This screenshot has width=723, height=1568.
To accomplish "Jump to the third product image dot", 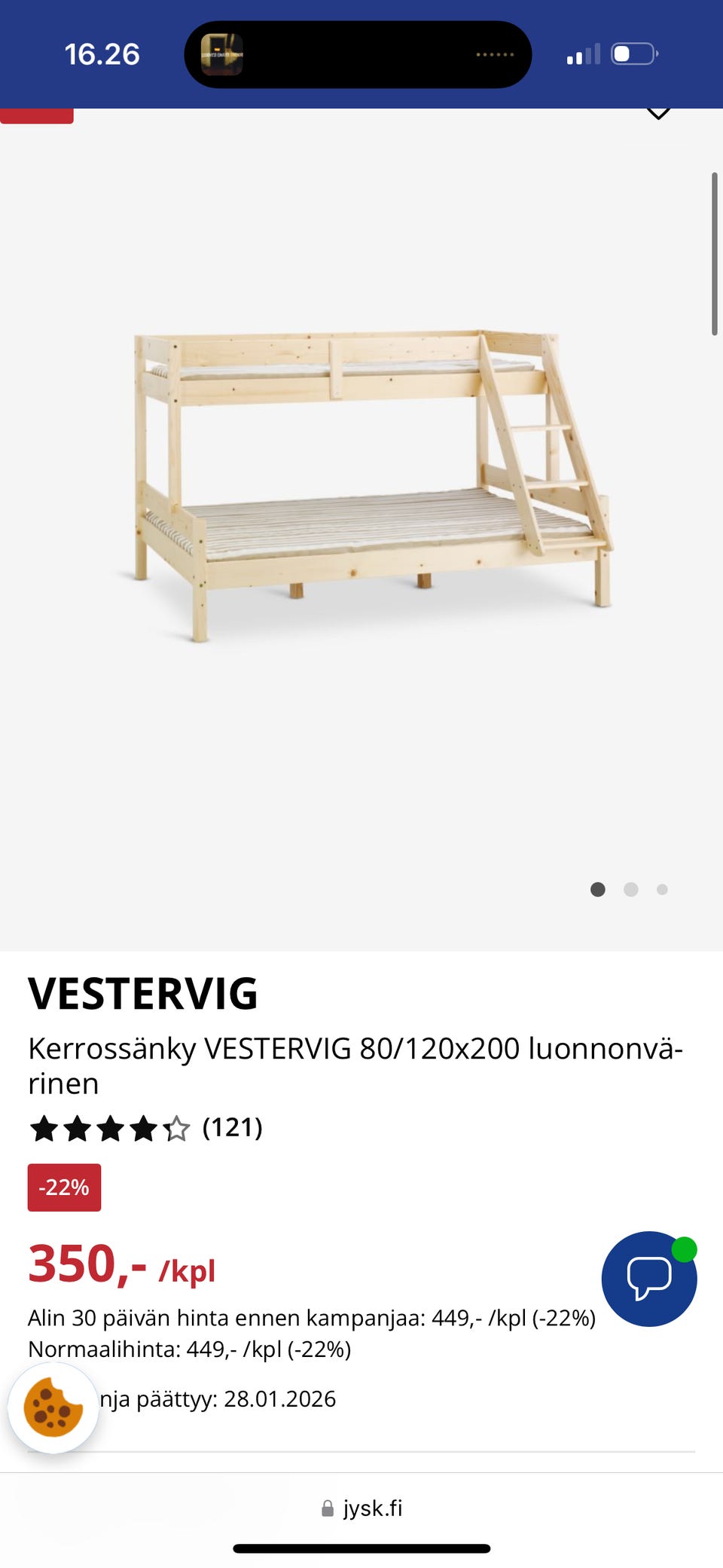I will coord(662,889).
